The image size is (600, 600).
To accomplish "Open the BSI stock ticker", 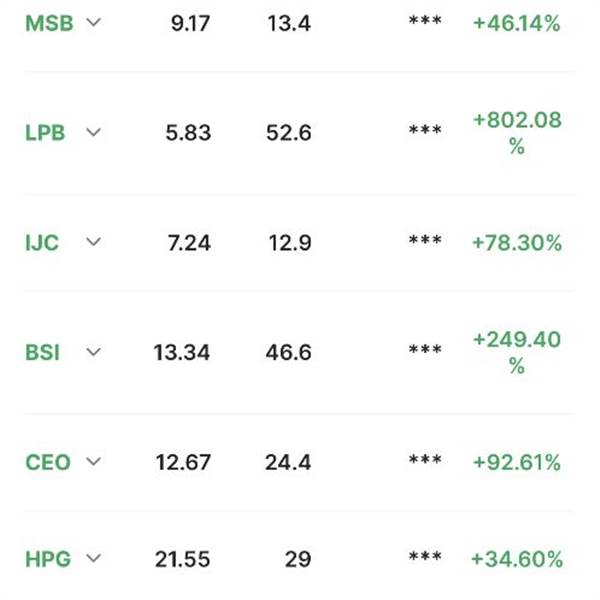I will (x=42, y=352).
